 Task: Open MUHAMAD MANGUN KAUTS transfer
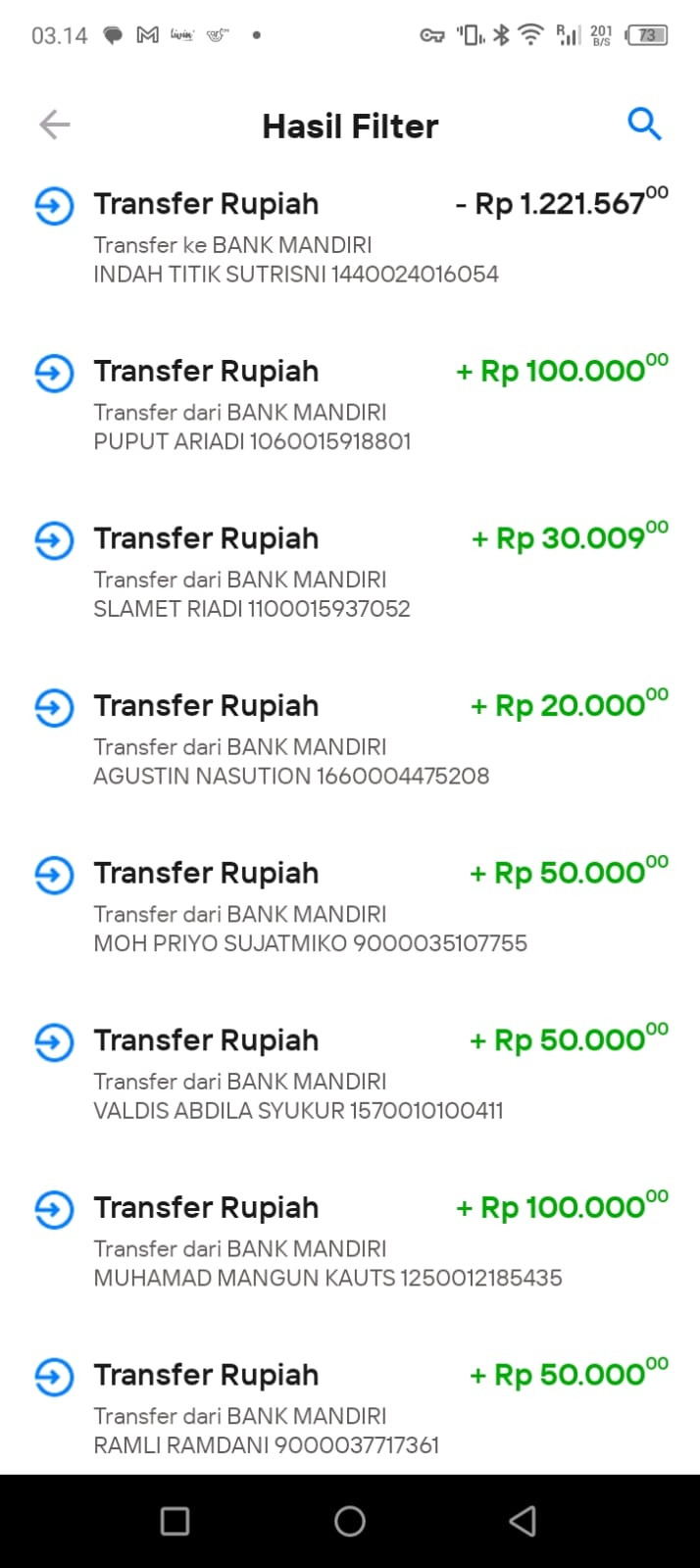[x=350, y=1240]
